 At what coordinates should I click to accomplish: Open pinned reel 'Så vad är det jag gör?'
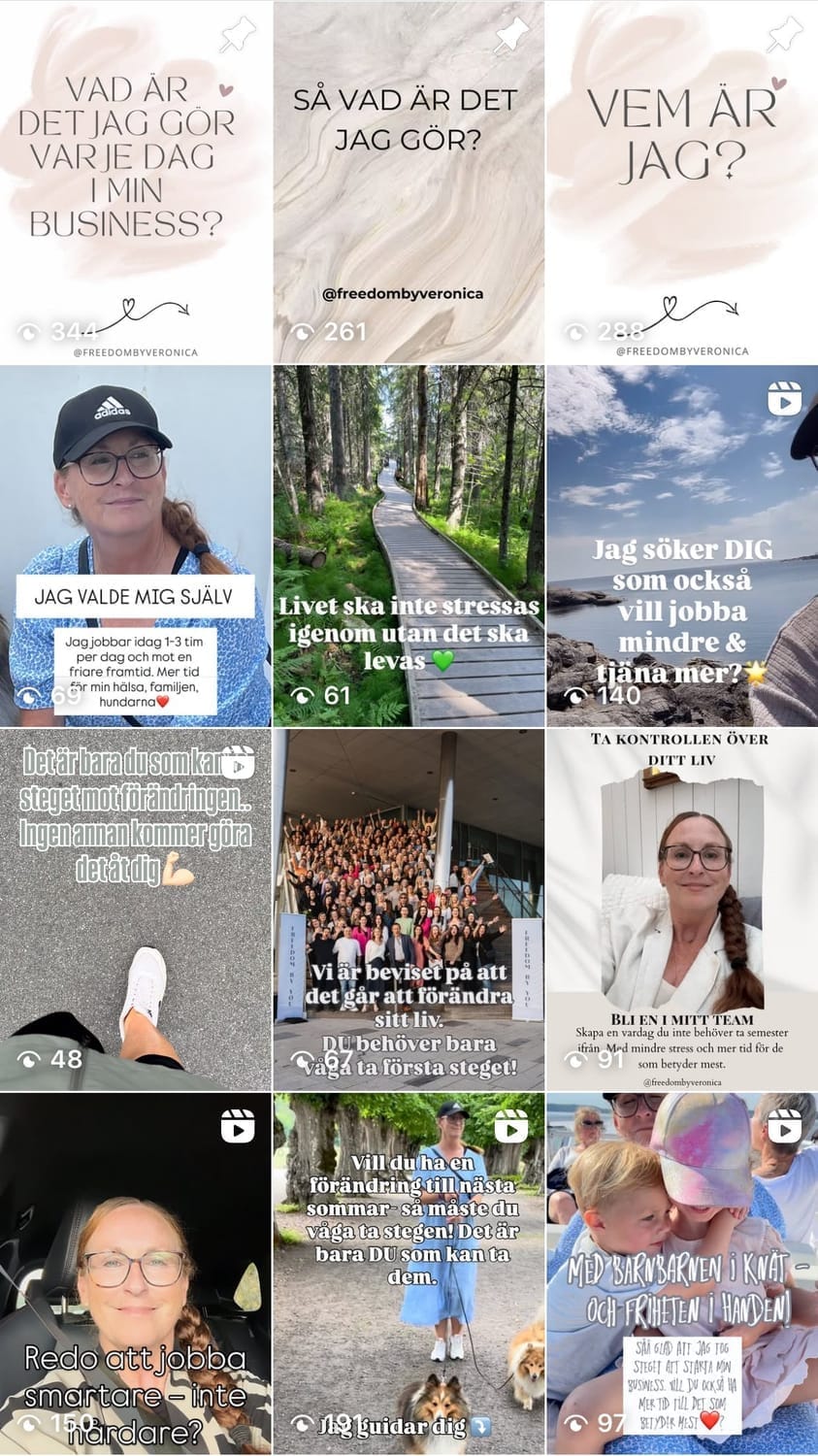tap(409, 182)
